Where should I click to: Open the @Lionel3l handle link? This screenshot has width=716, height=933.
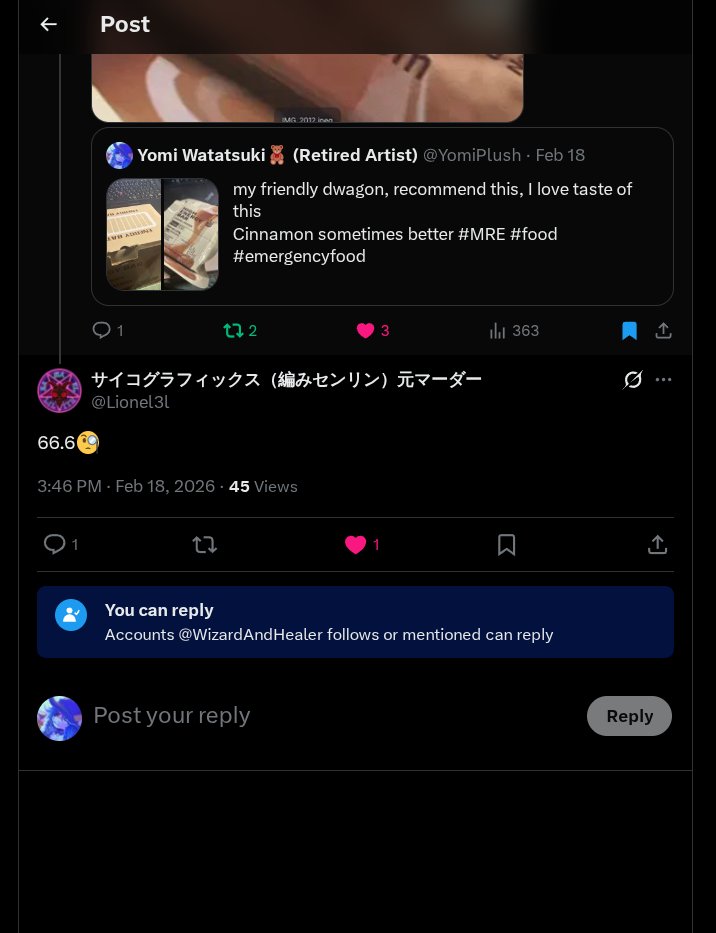coord(130,403)
